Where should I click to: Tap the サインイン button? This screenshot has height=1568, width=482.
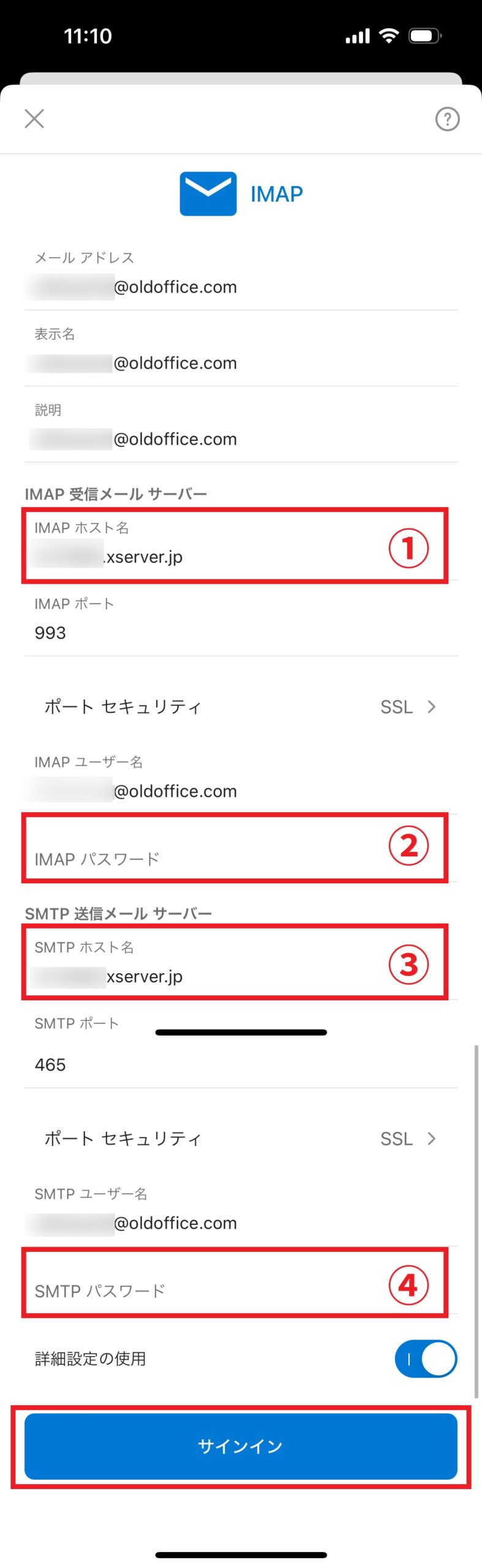[241, 1446]
